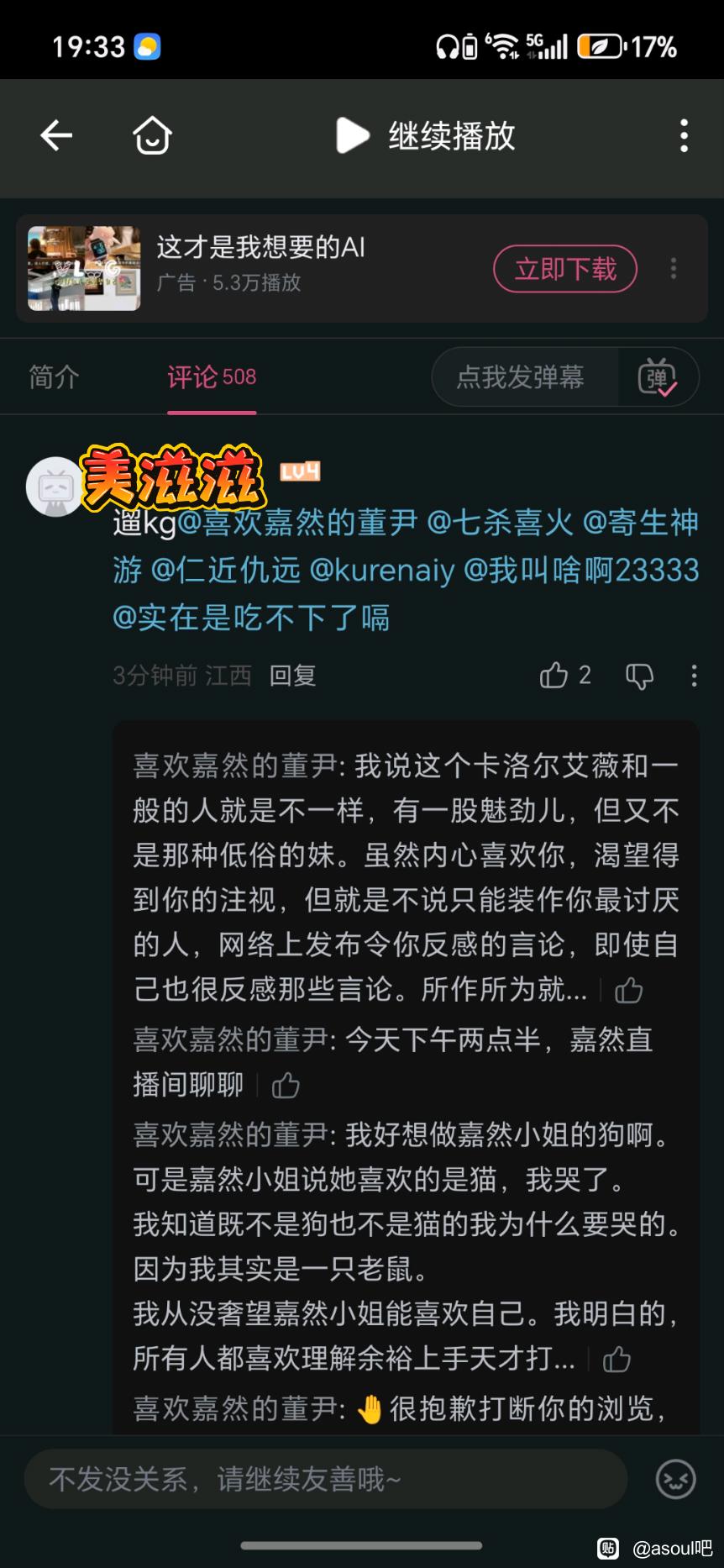Dislike the main comment
724x1568 pixels.
click(640, 676)
